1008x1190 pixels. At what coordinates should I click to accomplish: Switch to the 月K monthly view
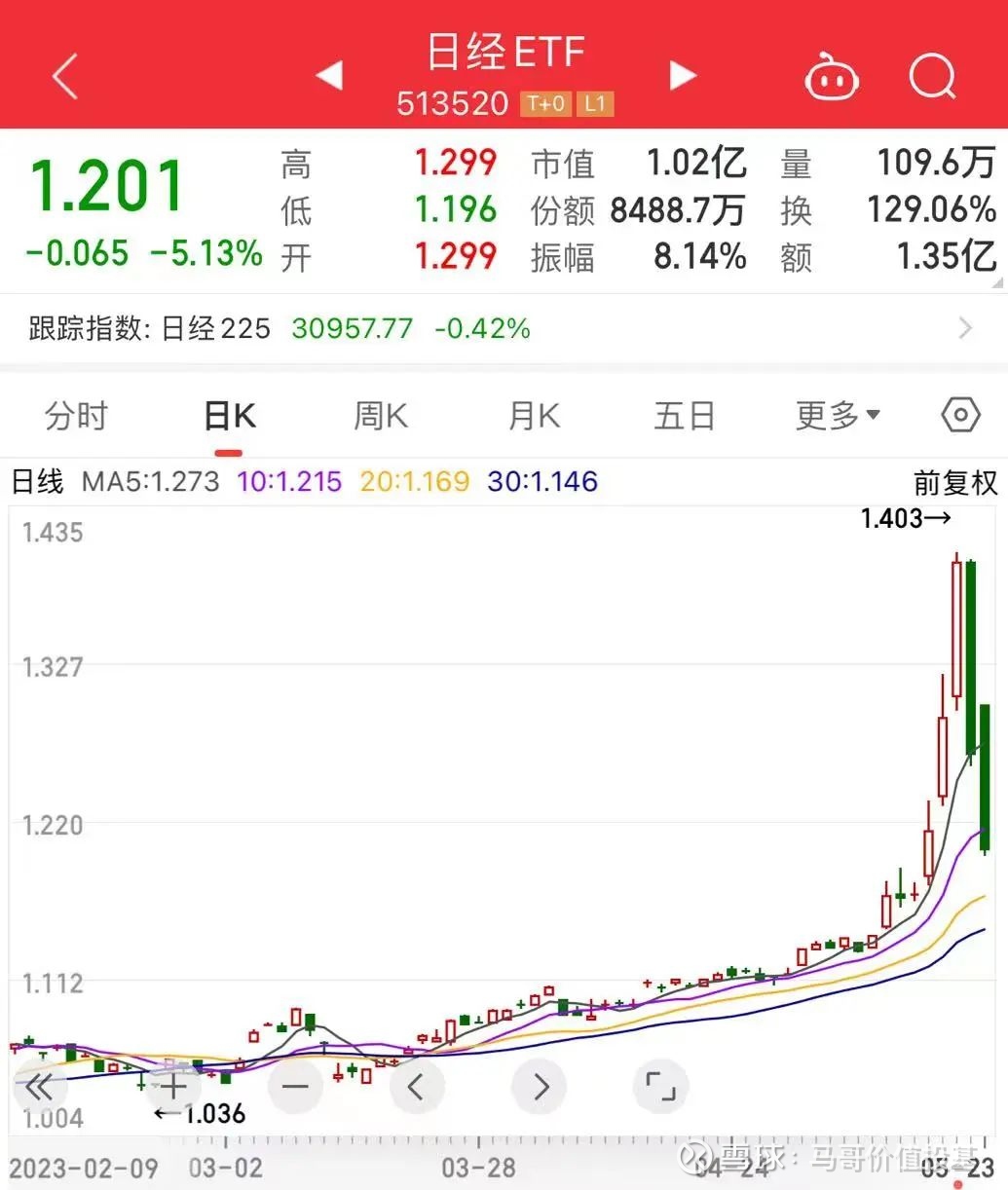click(531, 414)
